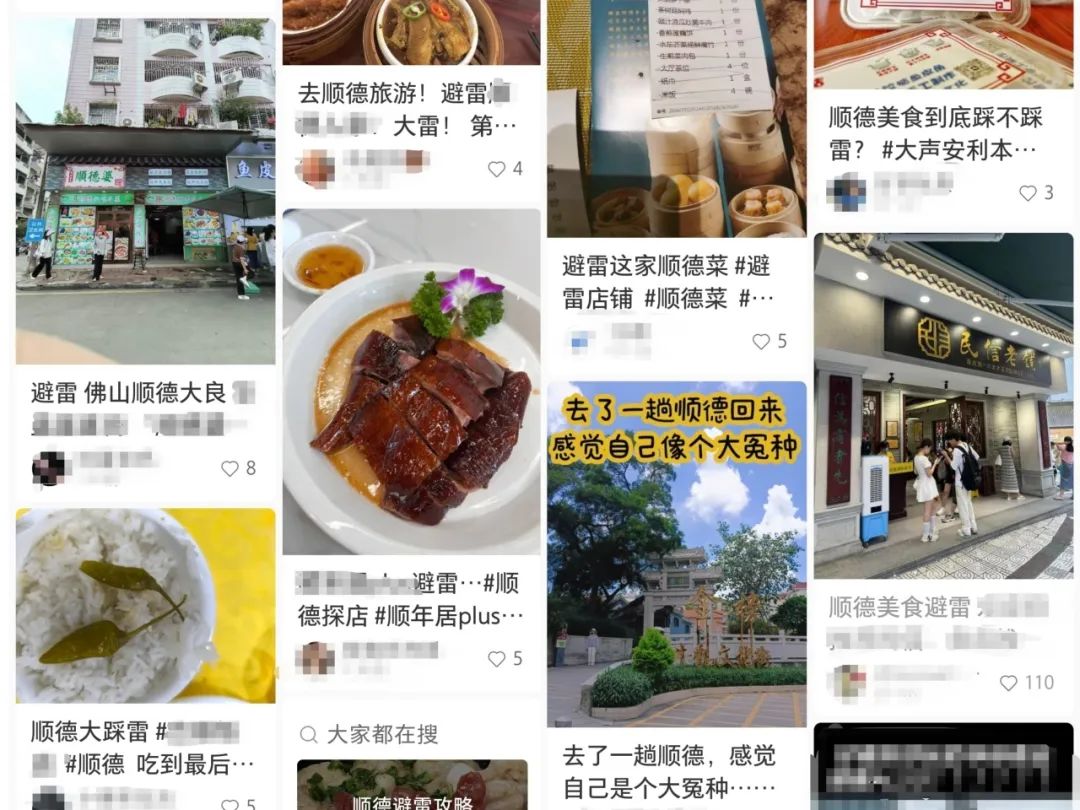The image size is (1080, 810).
Task: Like the post 避雷 佛山顺德大良
Action: click(230, 468)
